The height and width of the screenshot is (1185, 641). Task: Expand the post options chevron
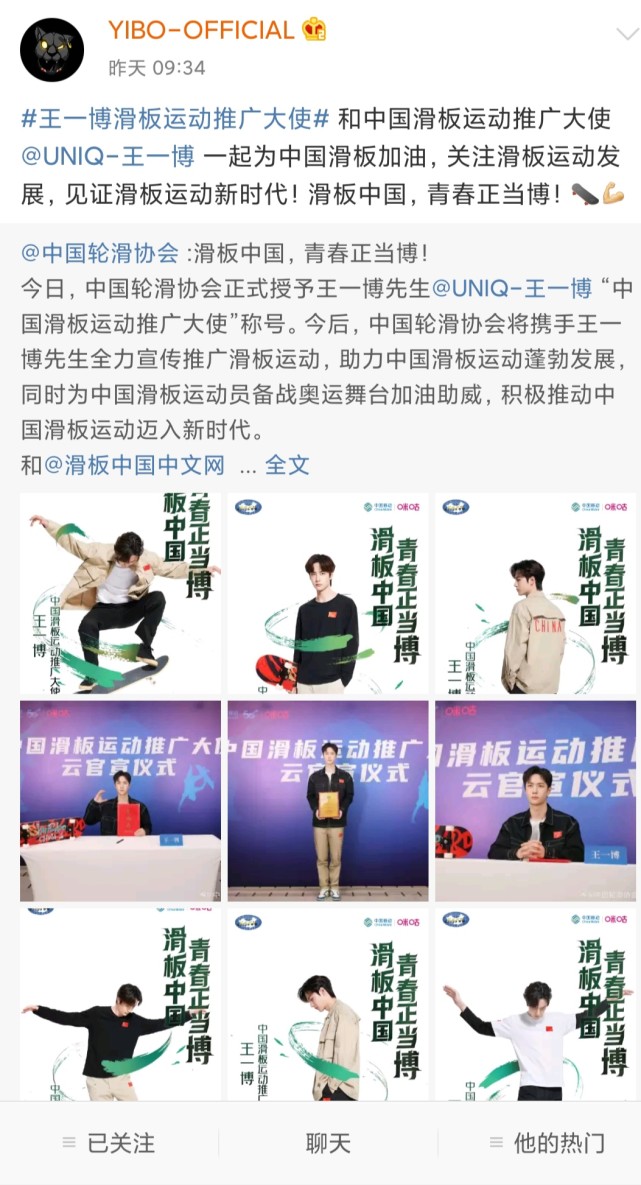coord(627,33)
